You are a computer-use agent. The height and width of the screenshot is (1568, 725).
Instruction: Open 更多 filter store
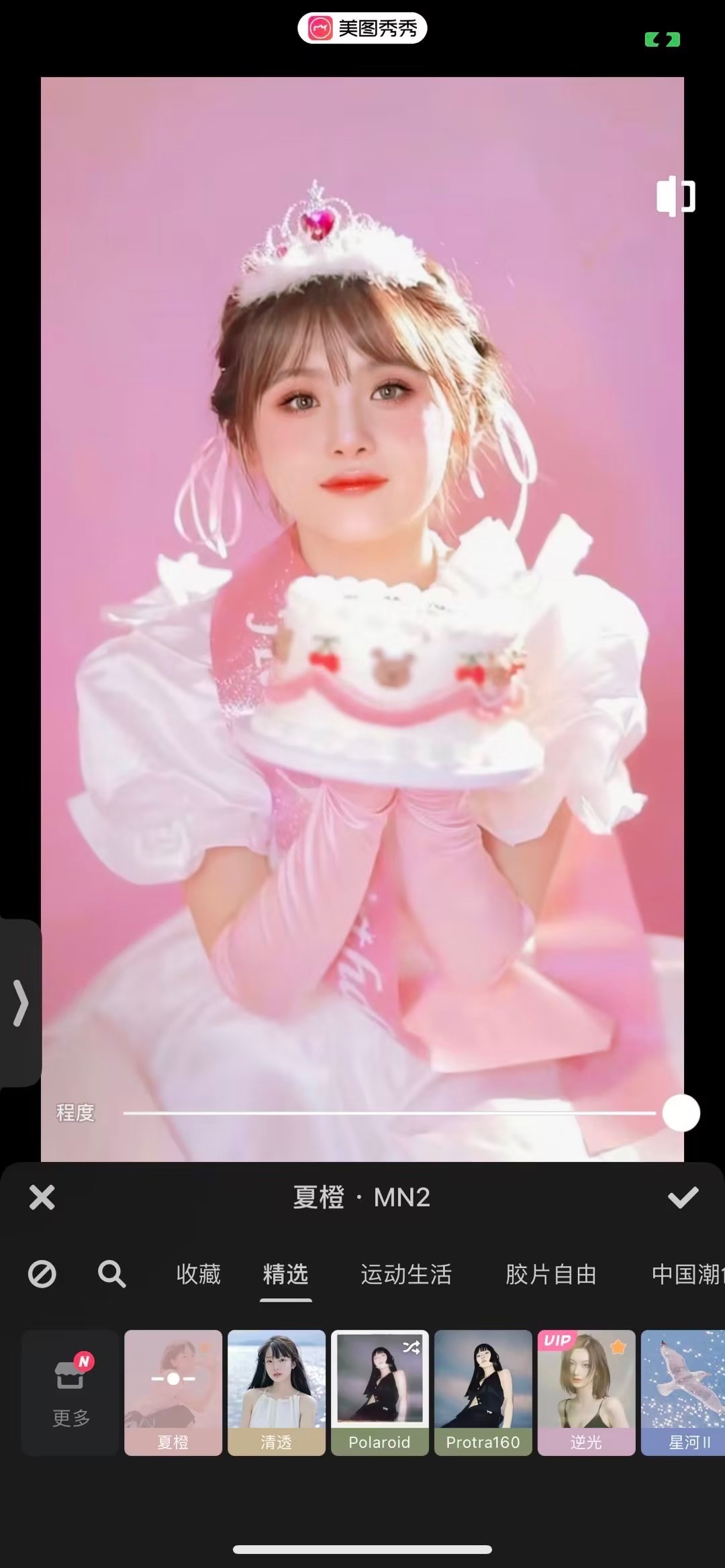click(x=70, y=1392)
